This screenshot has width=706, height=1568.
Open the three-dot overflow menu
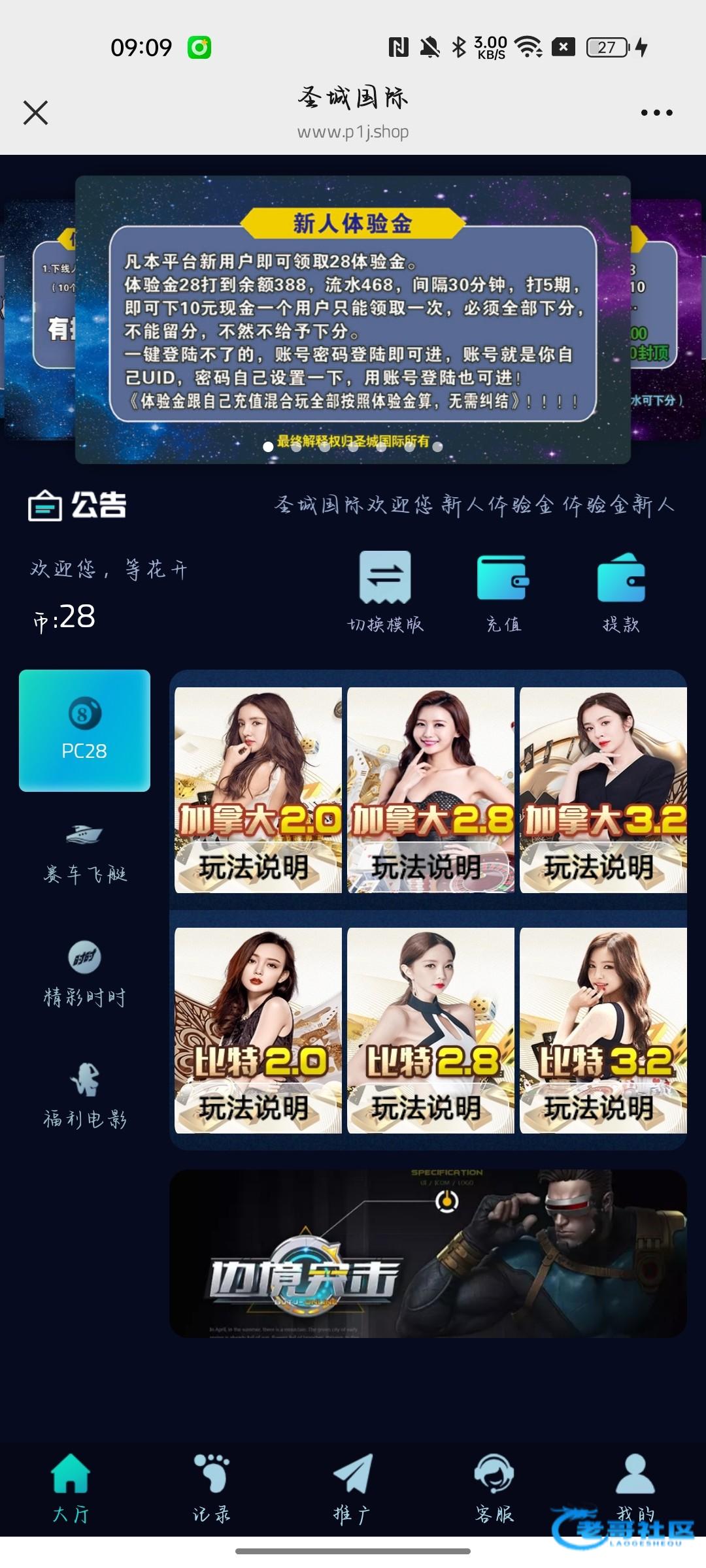point(656,112)
